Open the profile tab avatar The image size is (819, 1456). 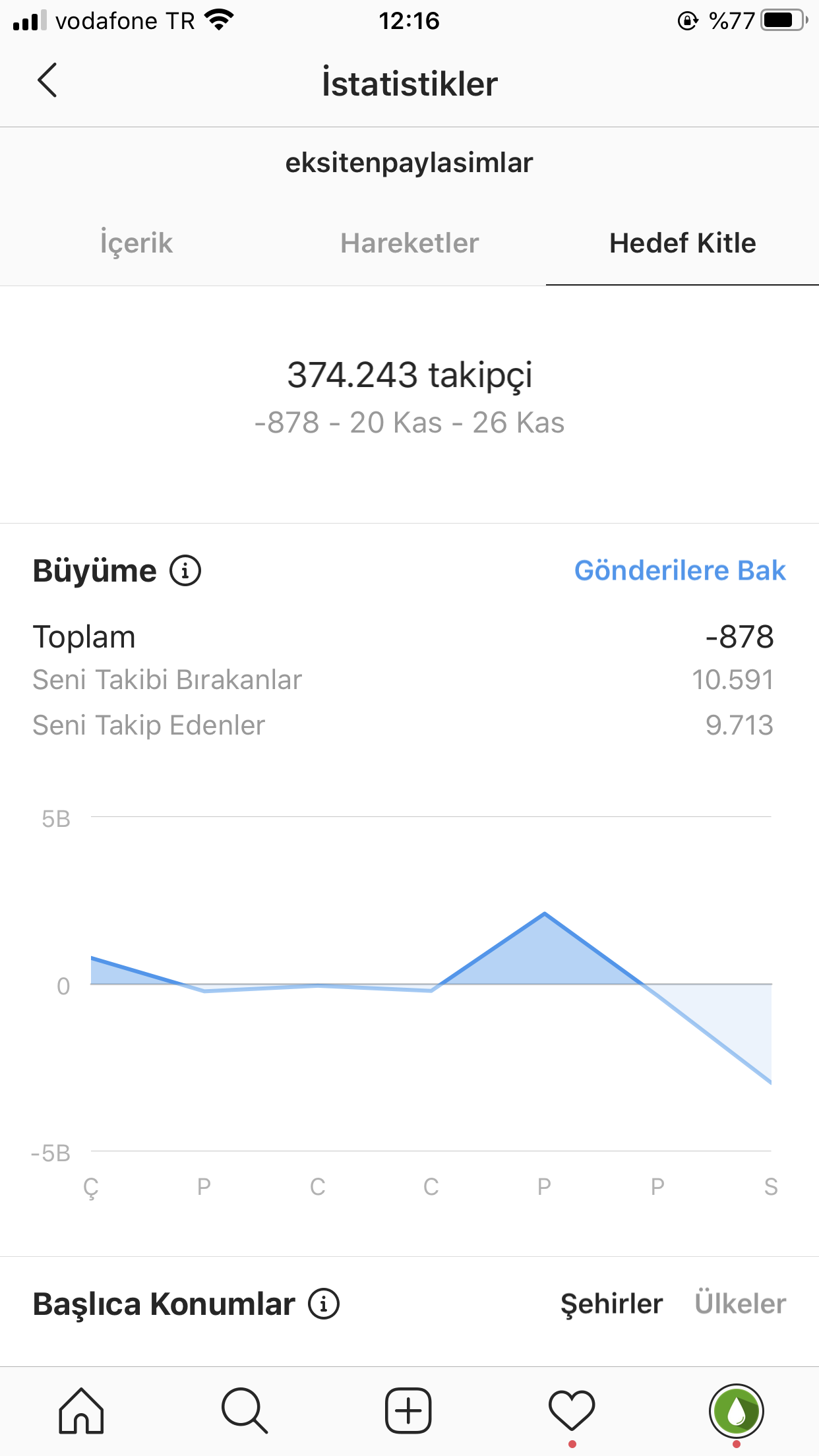click(x=737, y=1411)
